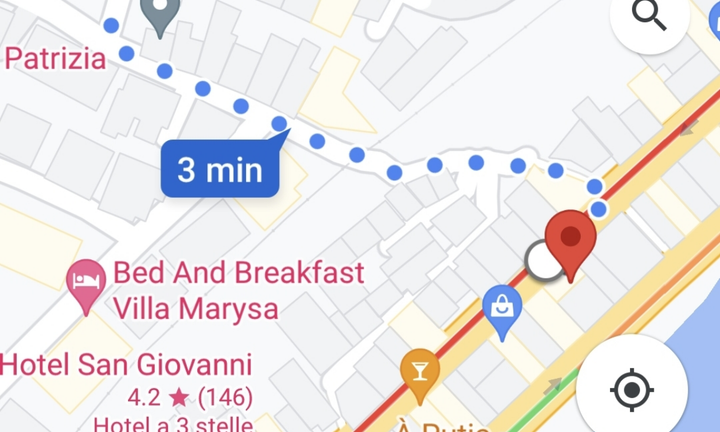The width and height of the screenshot is (720, 432).
Task: Open the search magnifier button
Action: pos(650,16)
